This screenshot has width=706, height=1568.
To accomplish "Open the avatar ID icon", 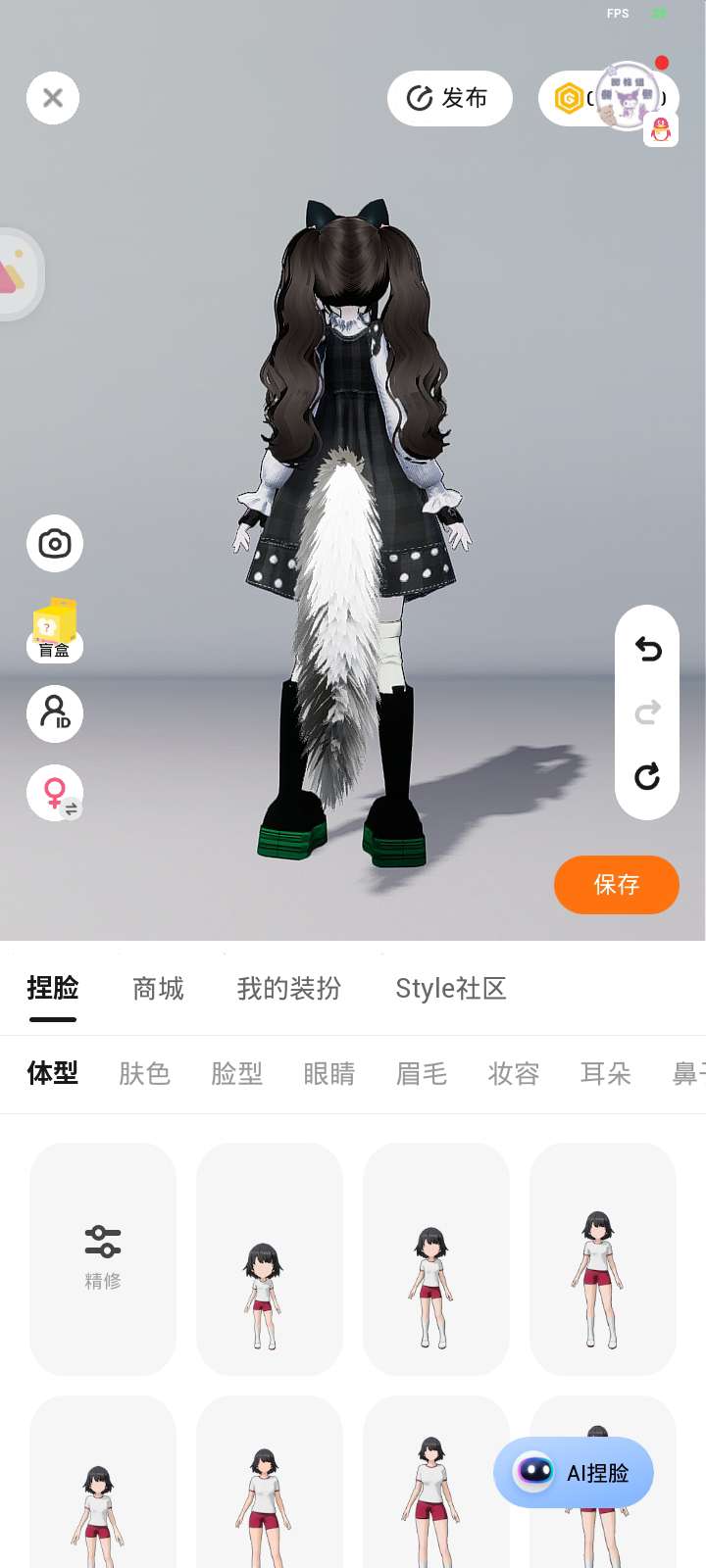I will [55, 713].
